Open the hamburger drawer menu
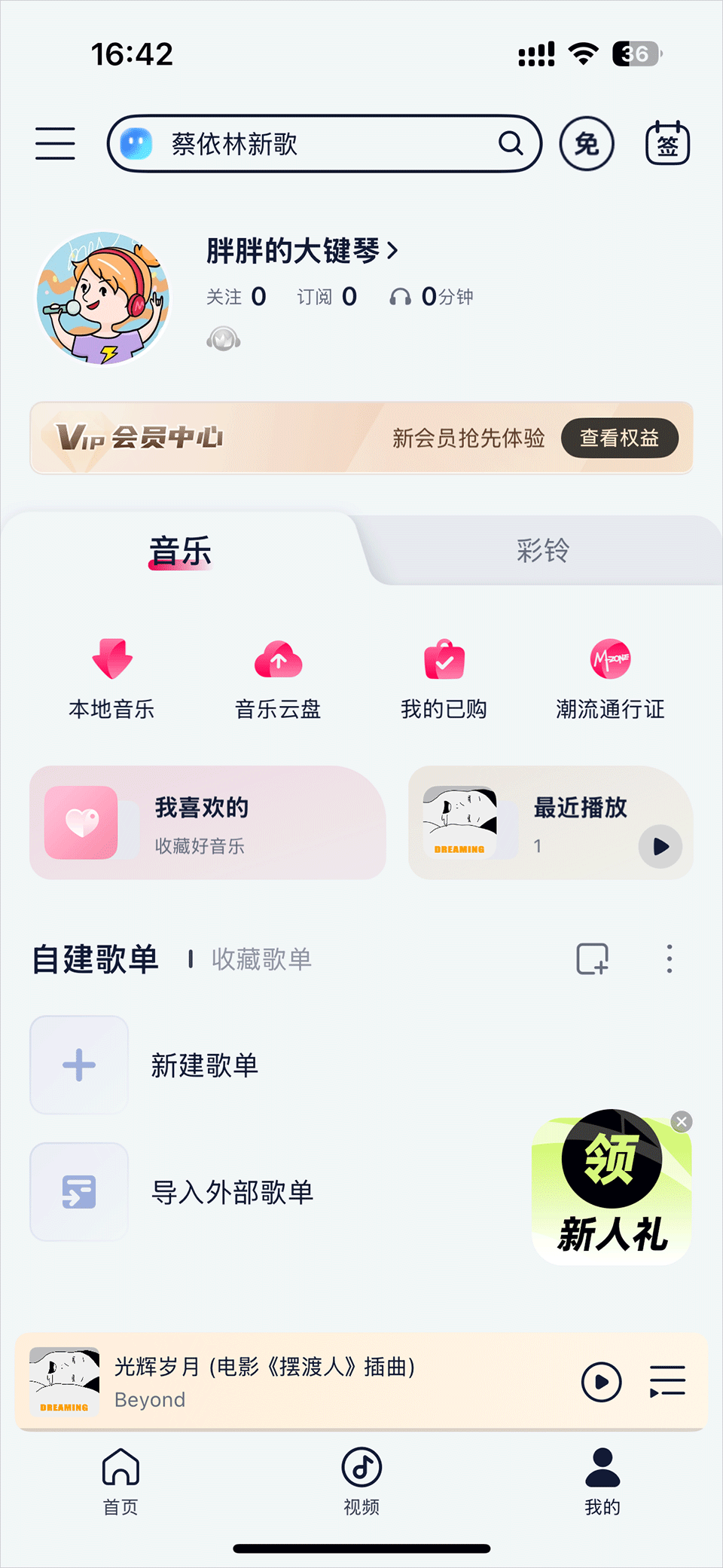The height and width of the screenshot is (1568, 723). click(x=55, y=143)
